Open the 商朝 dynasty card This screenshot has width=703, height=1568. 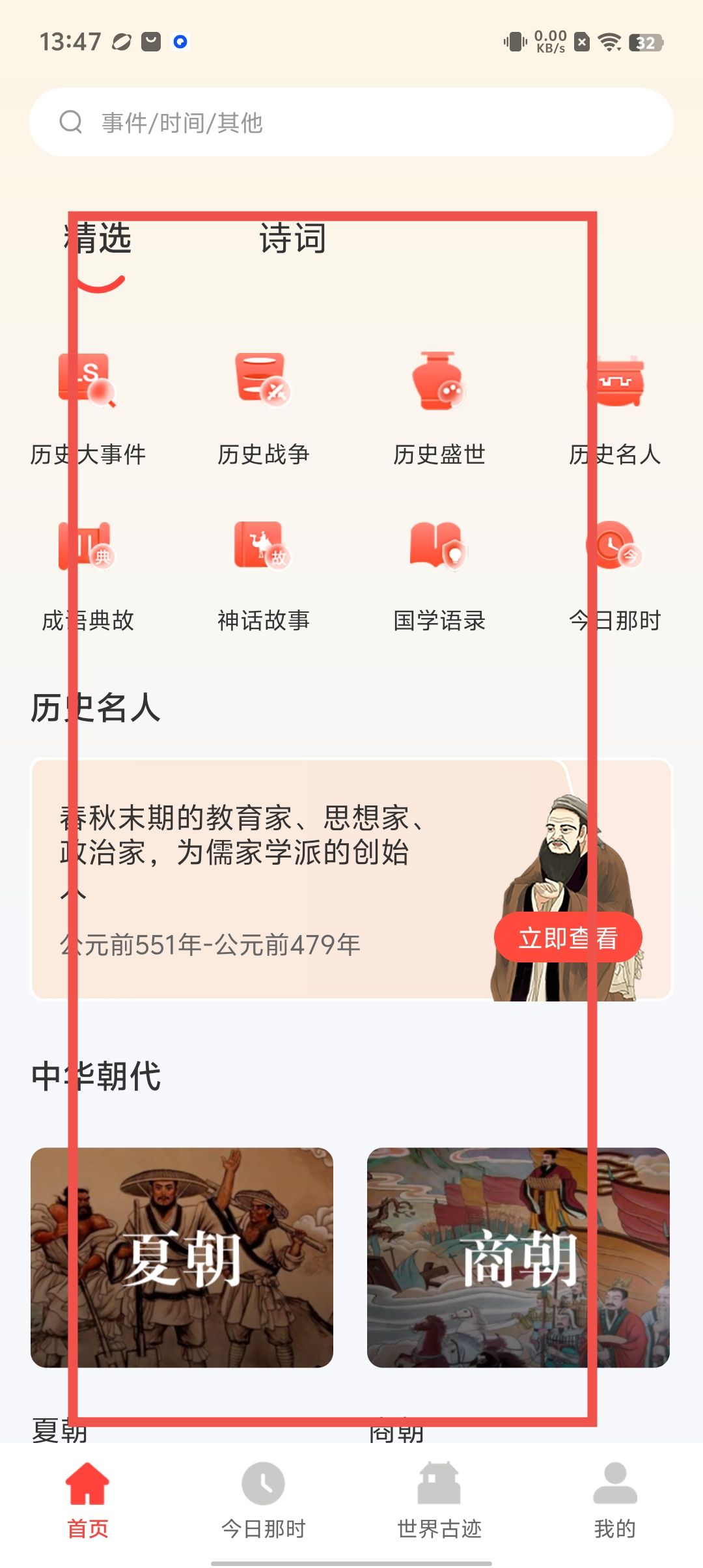[518, 1257]
